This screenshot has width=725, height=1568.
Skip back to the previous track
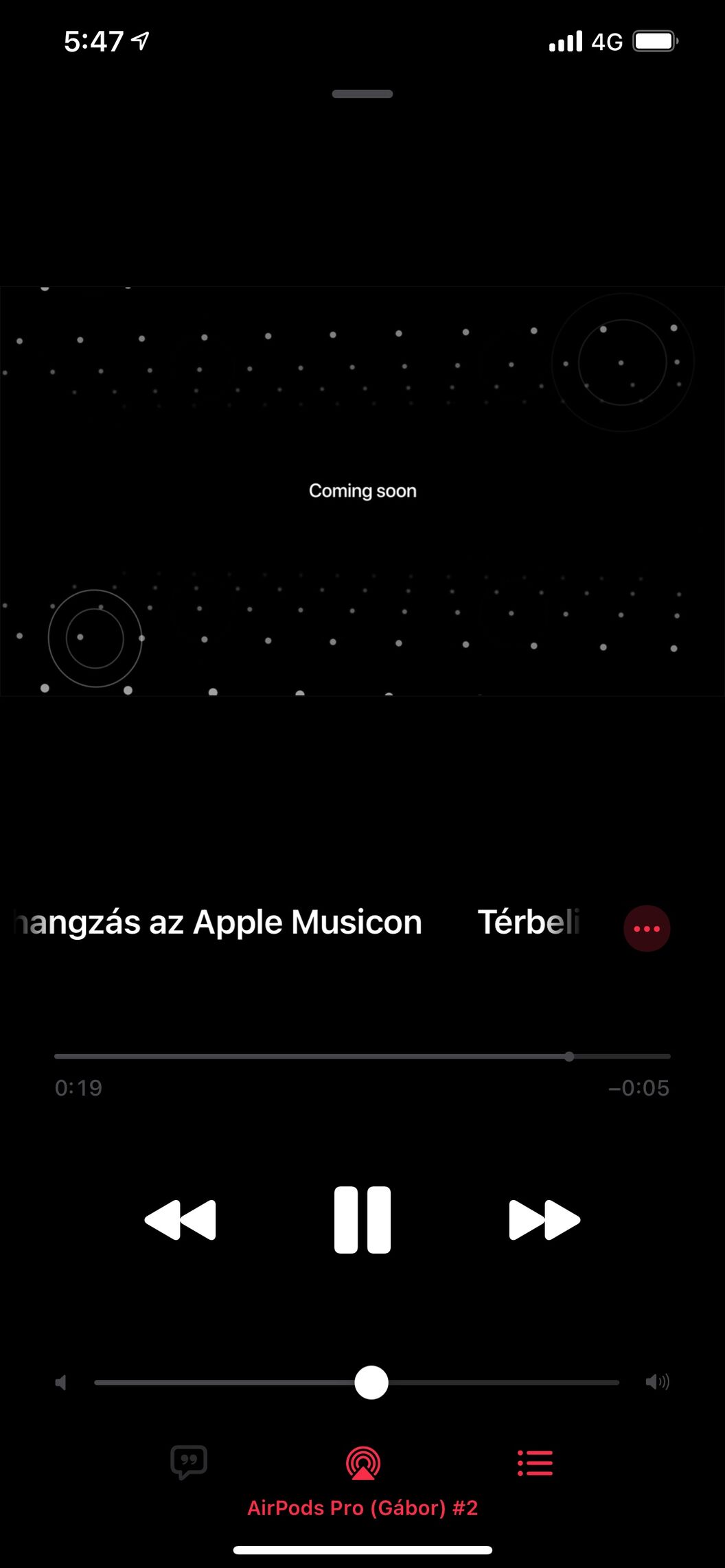pos(180,1219)
